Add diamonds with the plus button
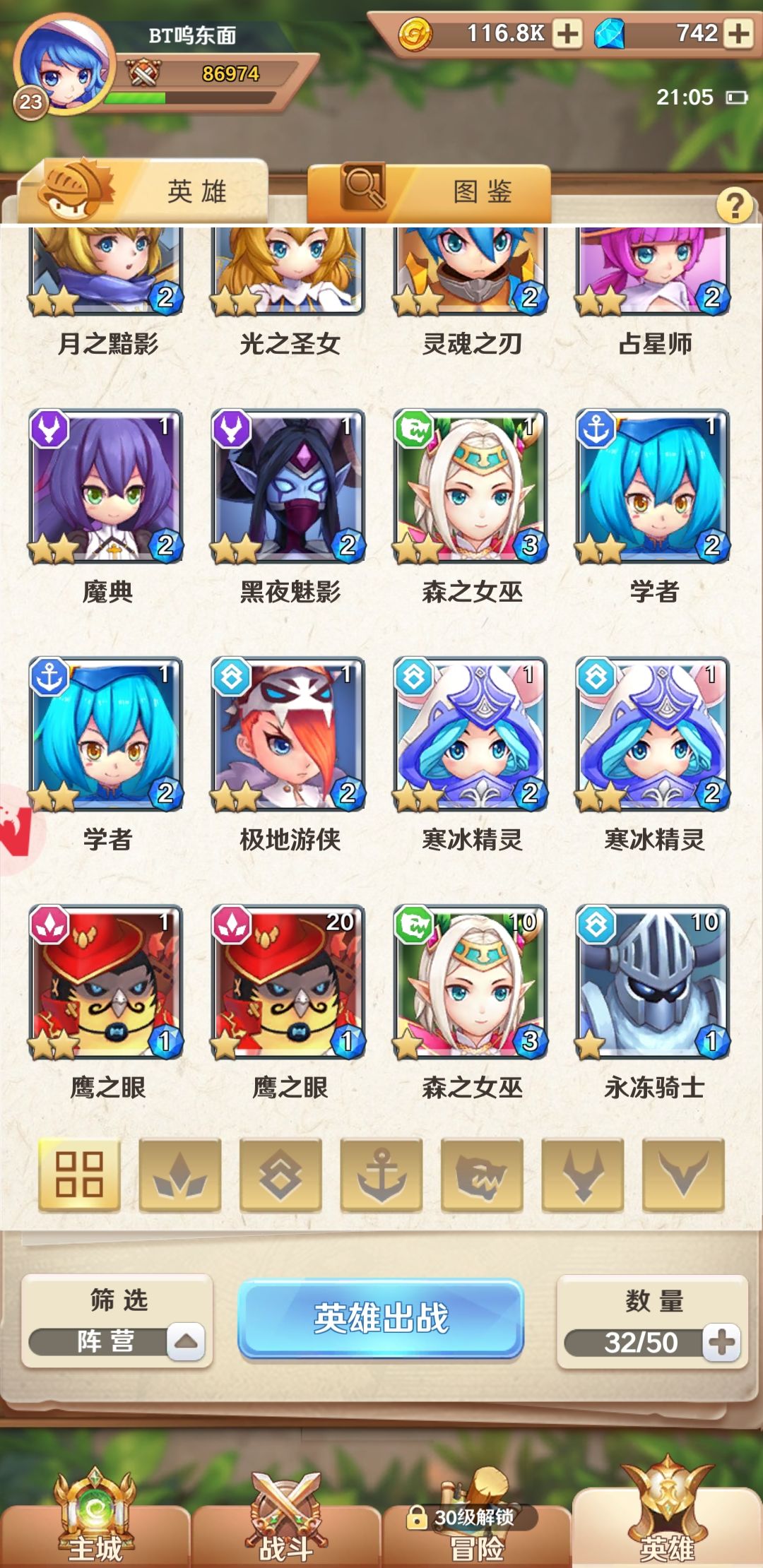The height and width of the screenshot is (1568, 763). pos(738,33)
